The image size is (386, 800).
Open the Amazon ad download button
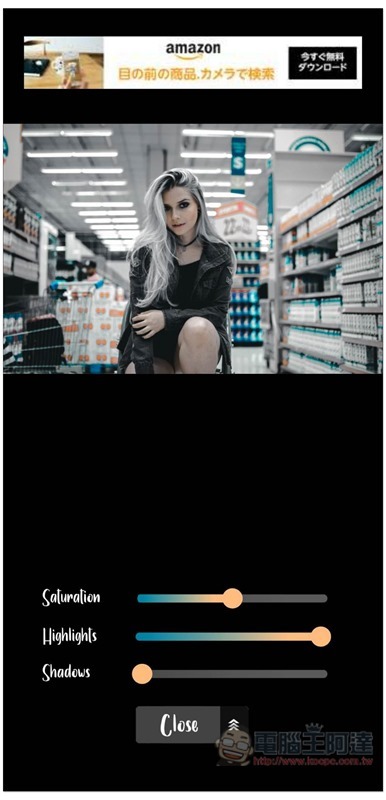(x=322, y=63)
